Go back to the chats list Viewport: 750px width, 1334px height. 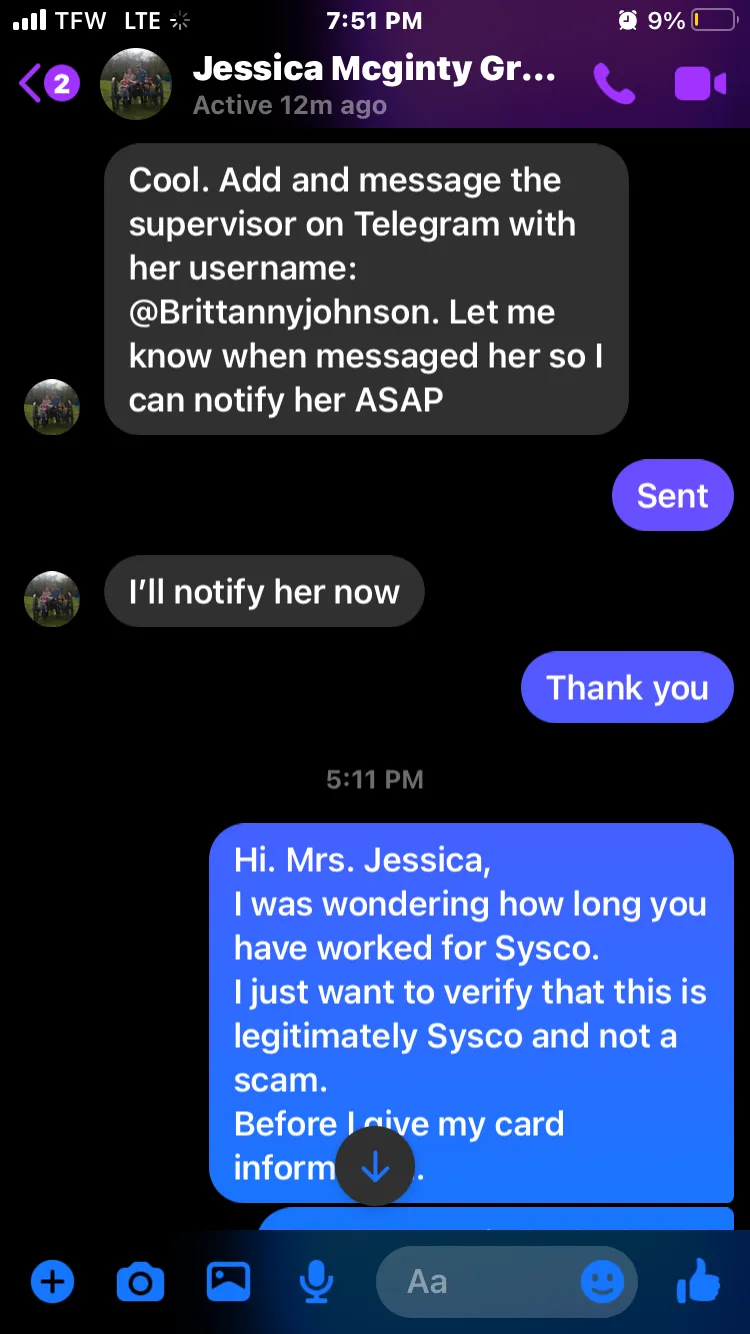(47, 84)
